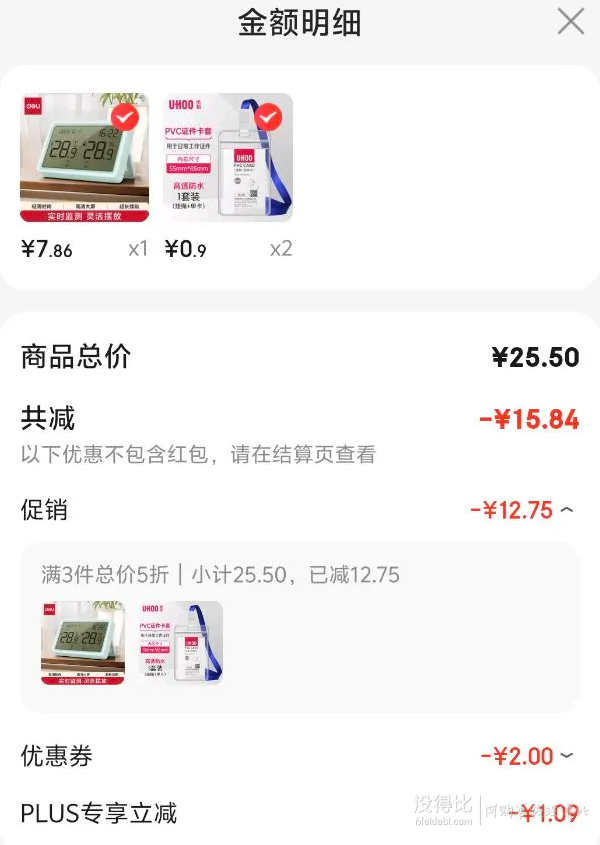
Task: Expand the 优惠券 discount details
Action: point(567,756)
